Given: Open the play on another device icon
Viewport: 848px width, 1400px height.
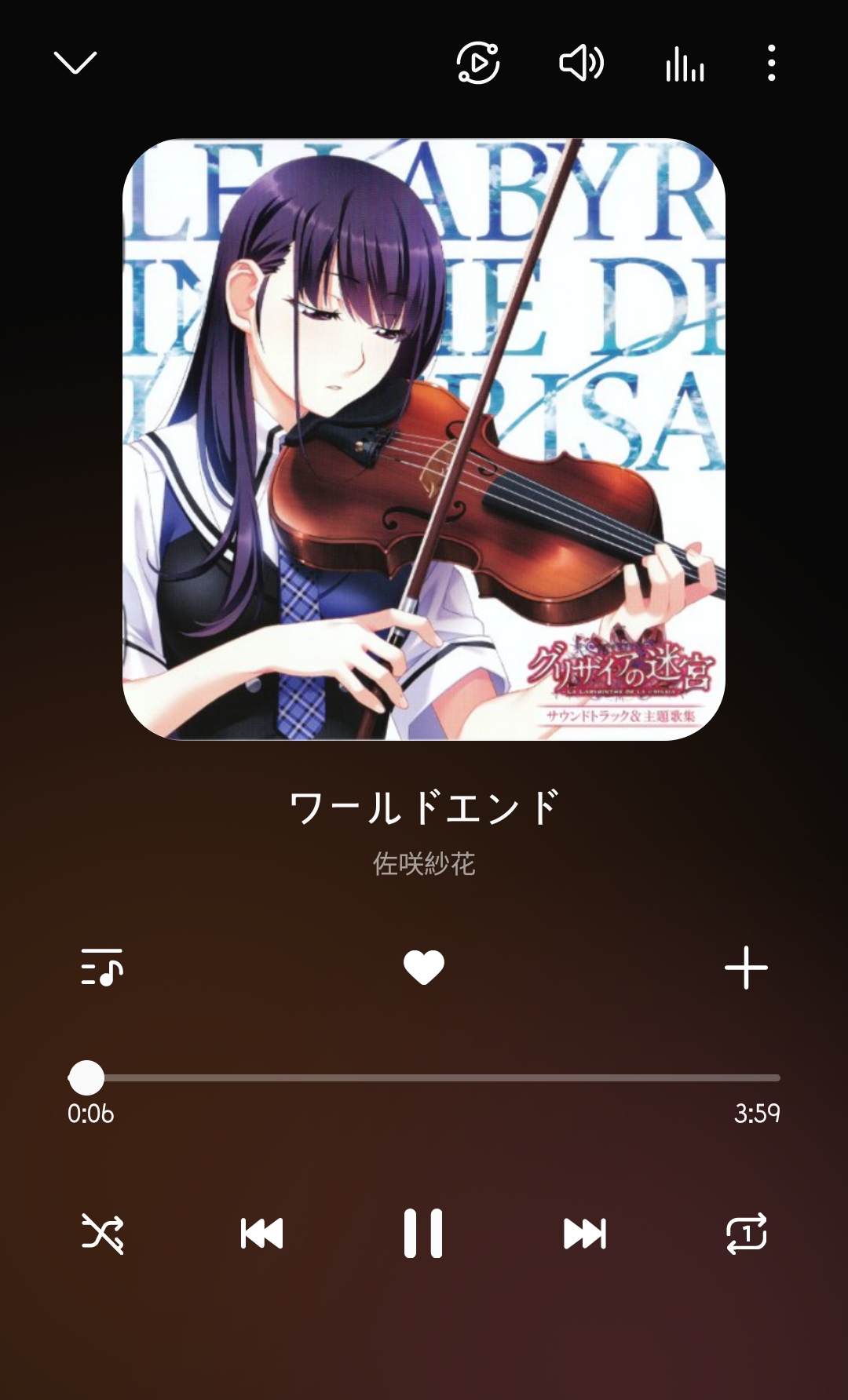Looking at the screenshot, I should click(477, 63).
